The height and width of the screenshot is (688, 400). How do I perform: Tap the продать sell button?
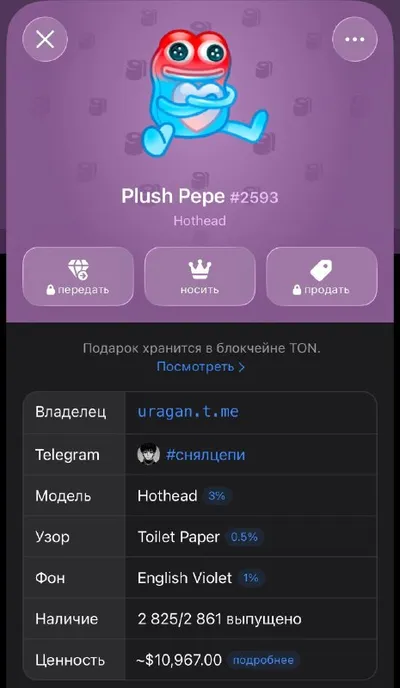[x=322, y=276]
